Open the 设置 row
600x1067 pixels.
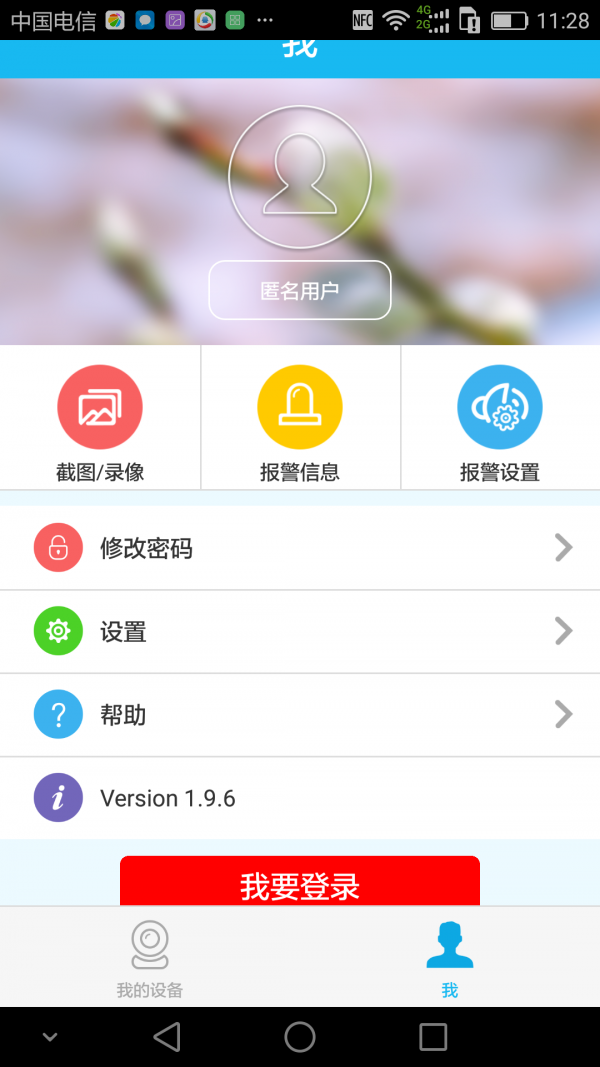click(x=300, y=631)
